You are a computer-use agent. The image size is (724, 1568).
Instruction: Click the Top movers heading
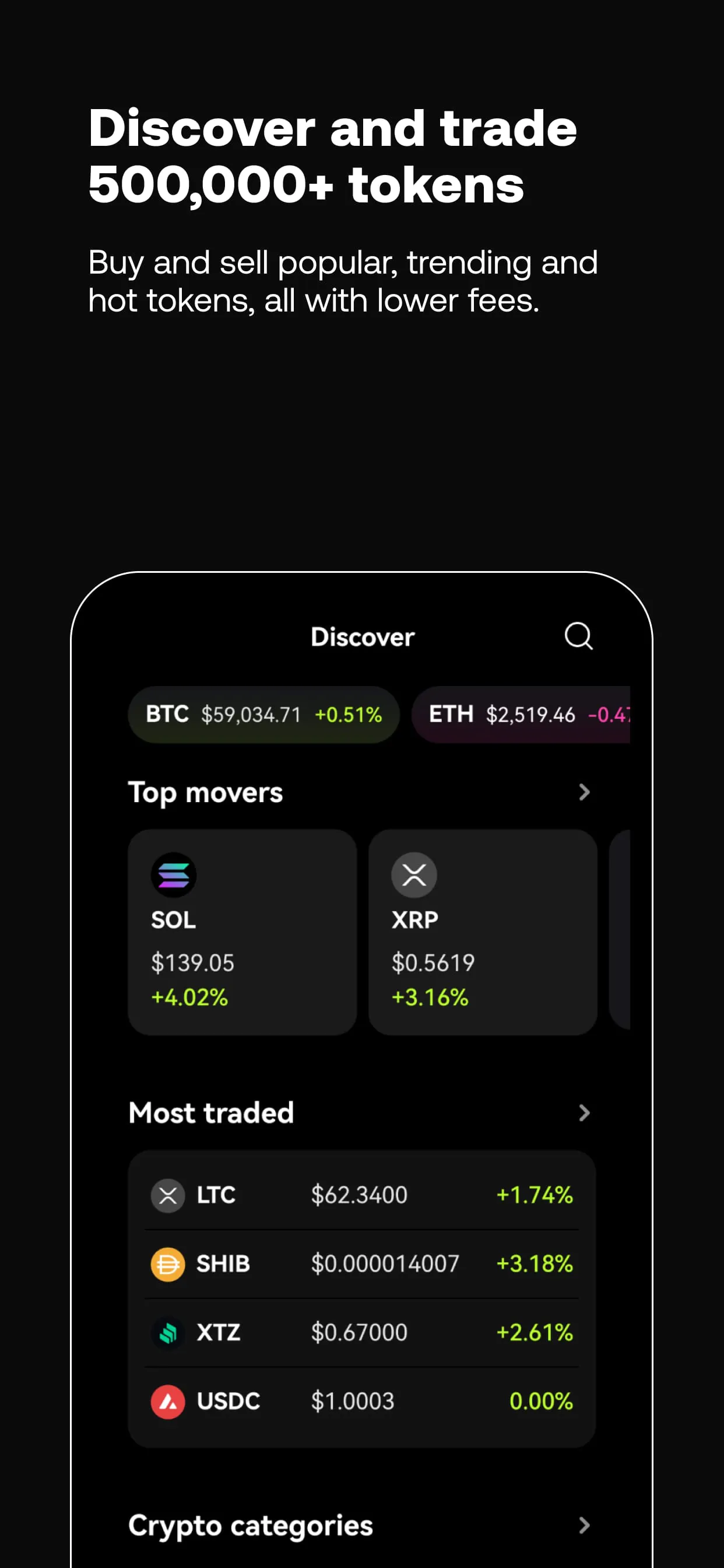206,792
